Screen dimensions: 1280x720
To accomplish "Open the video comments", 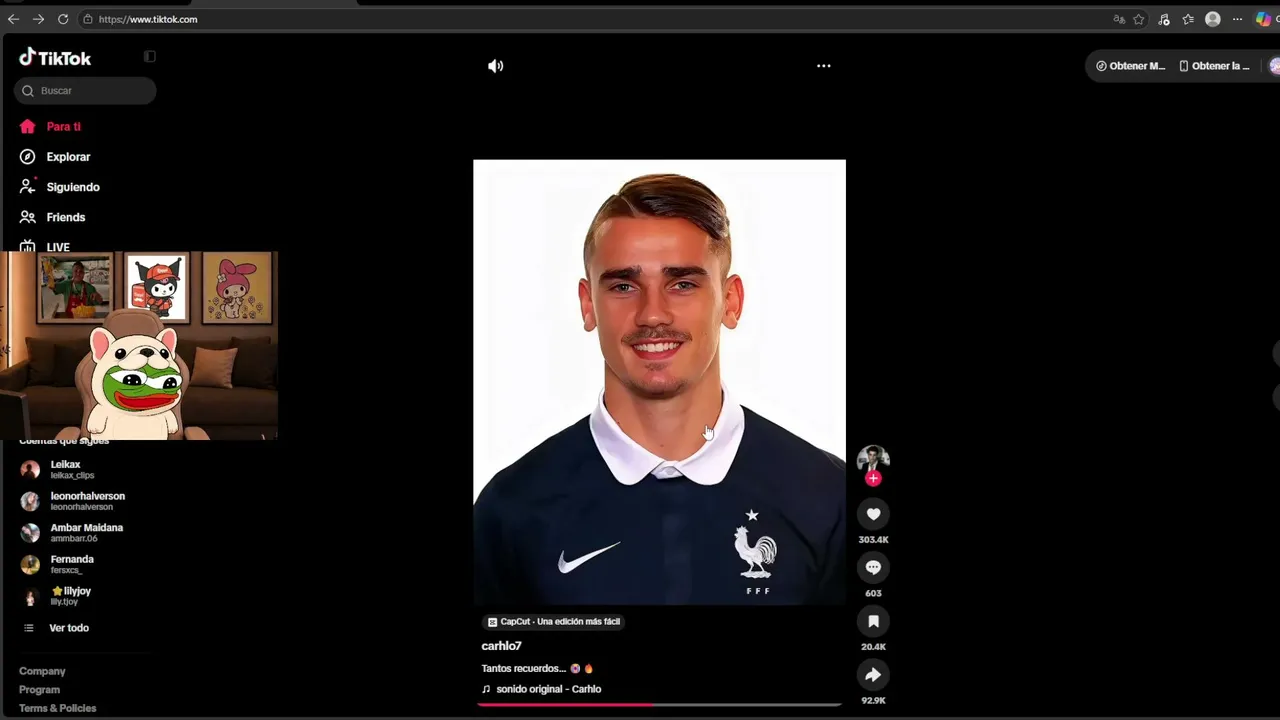I will pos(873,567).
